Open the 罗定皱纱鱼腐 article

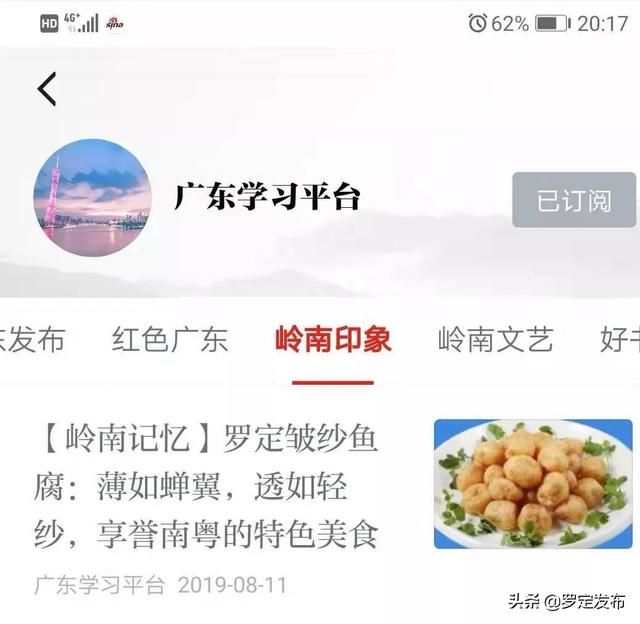212,485
